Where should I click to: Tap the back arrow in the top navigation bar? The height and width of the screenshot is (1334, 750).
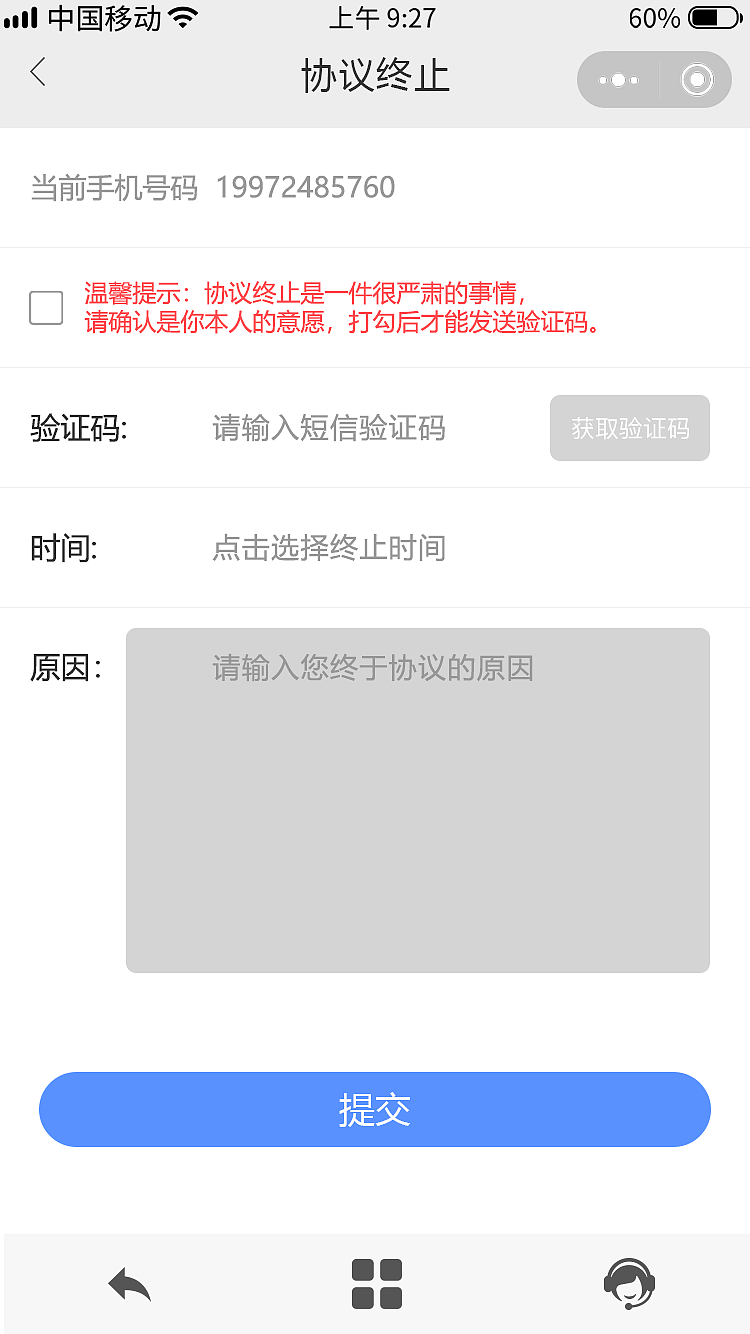tap(38, 72)
